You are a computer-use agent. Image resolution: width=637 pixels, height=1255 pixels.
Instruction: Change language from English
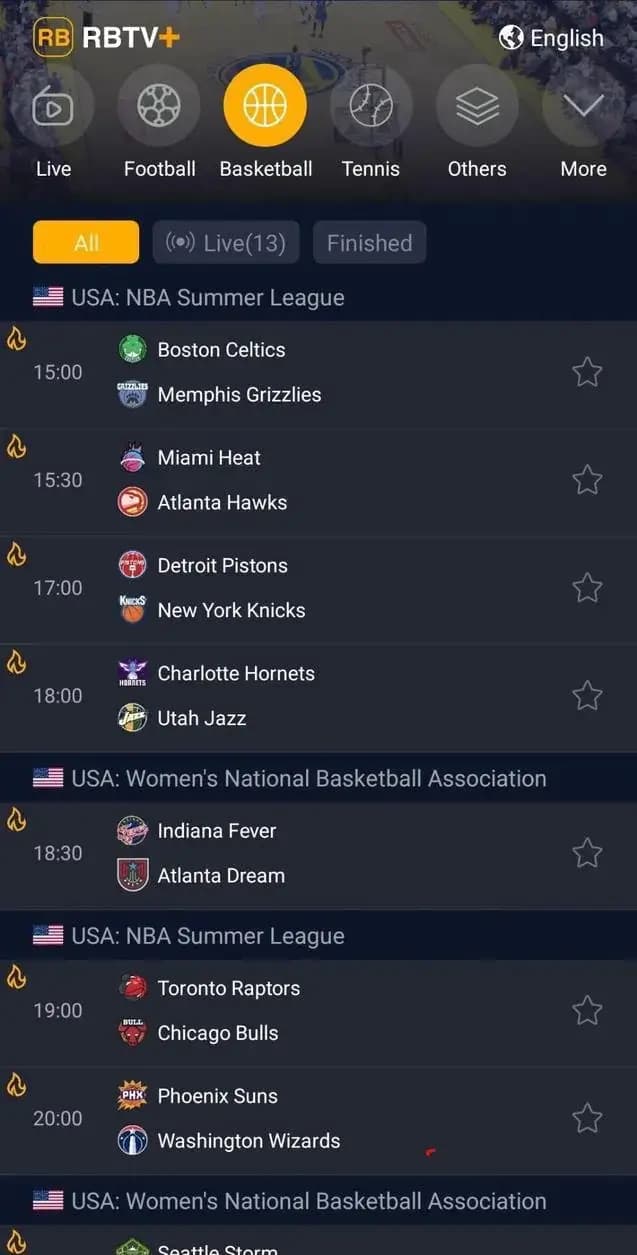point(551,38)
